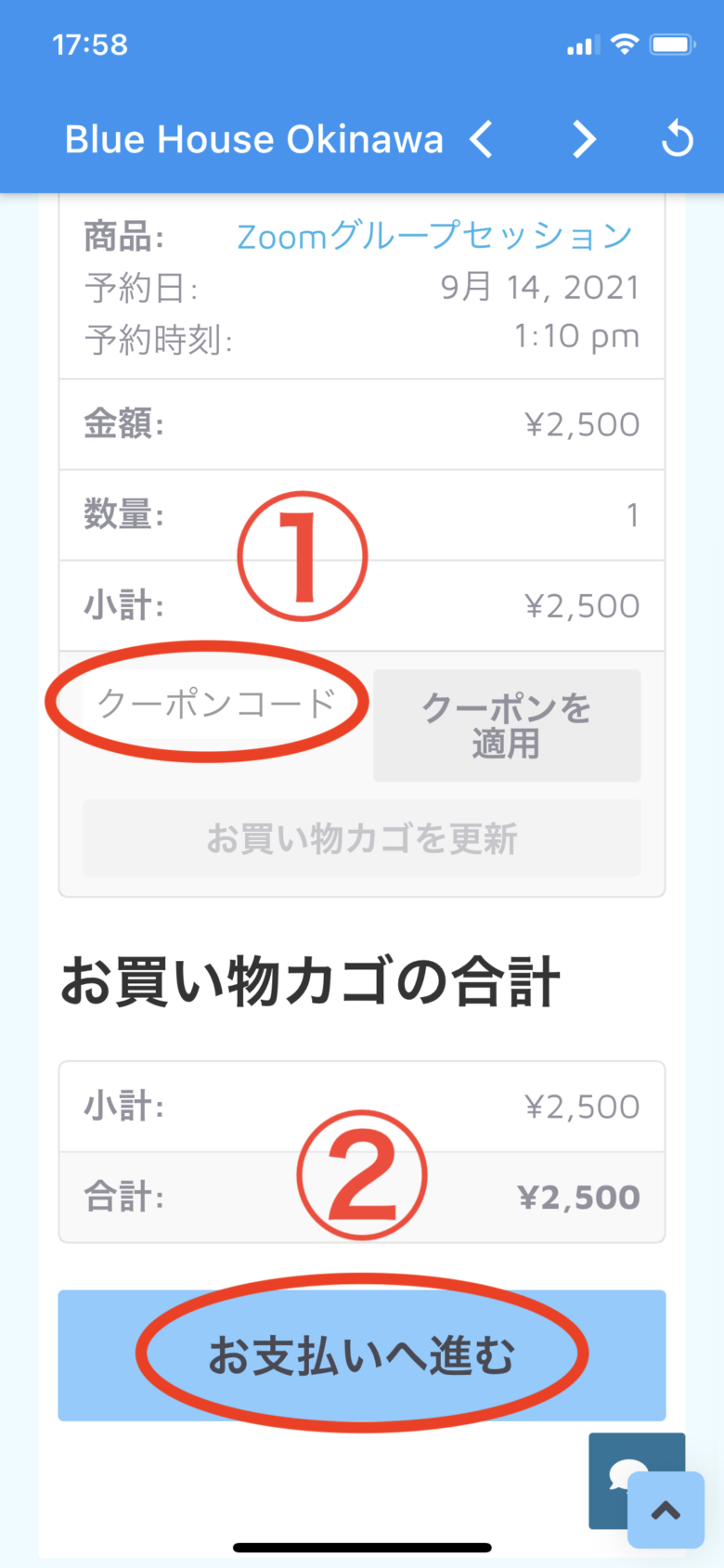724x1568 pixels.
Task: Reload the page with the refresh icon
Action: (678, 140)
